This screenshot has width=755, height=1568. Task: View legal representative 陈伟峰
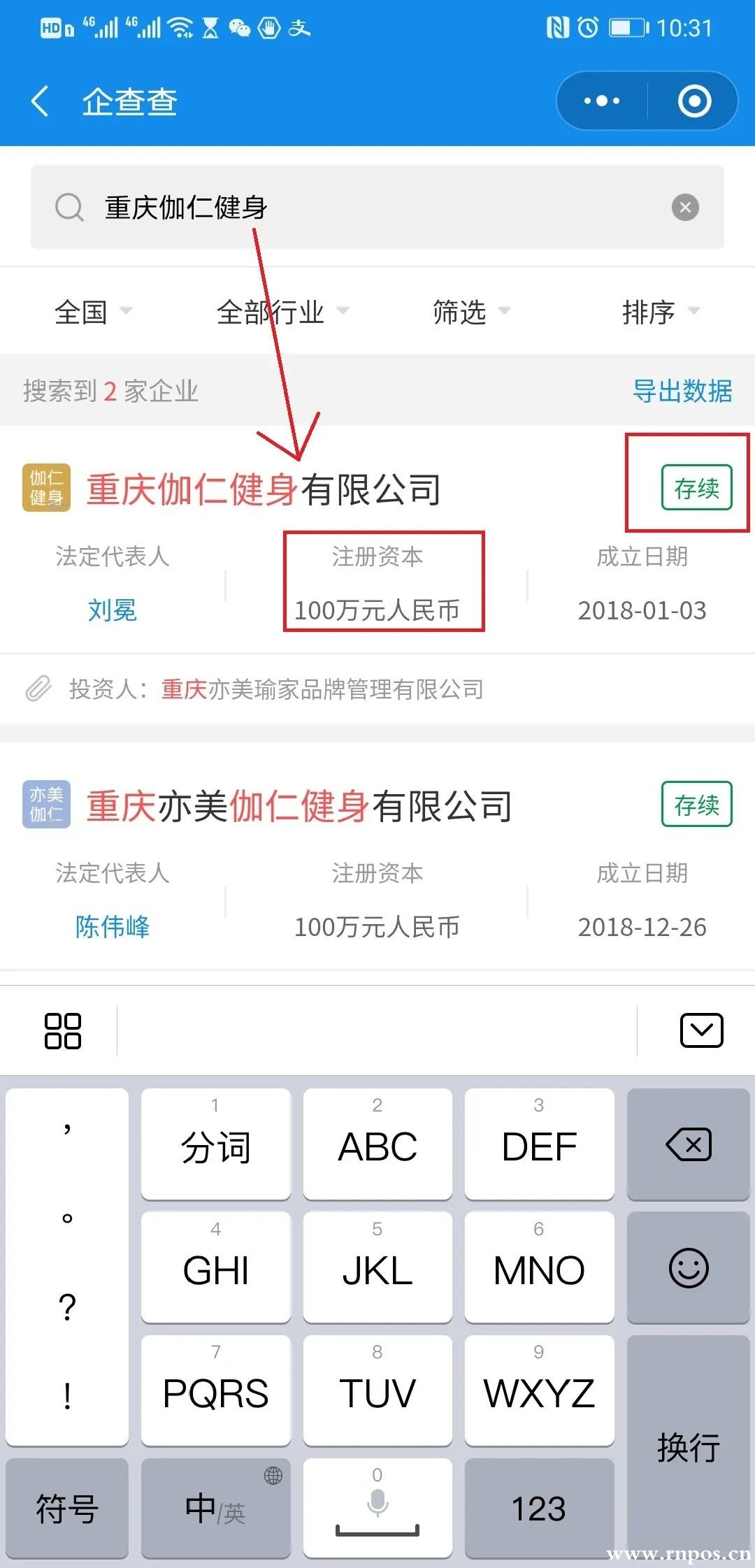click(112, 927)
